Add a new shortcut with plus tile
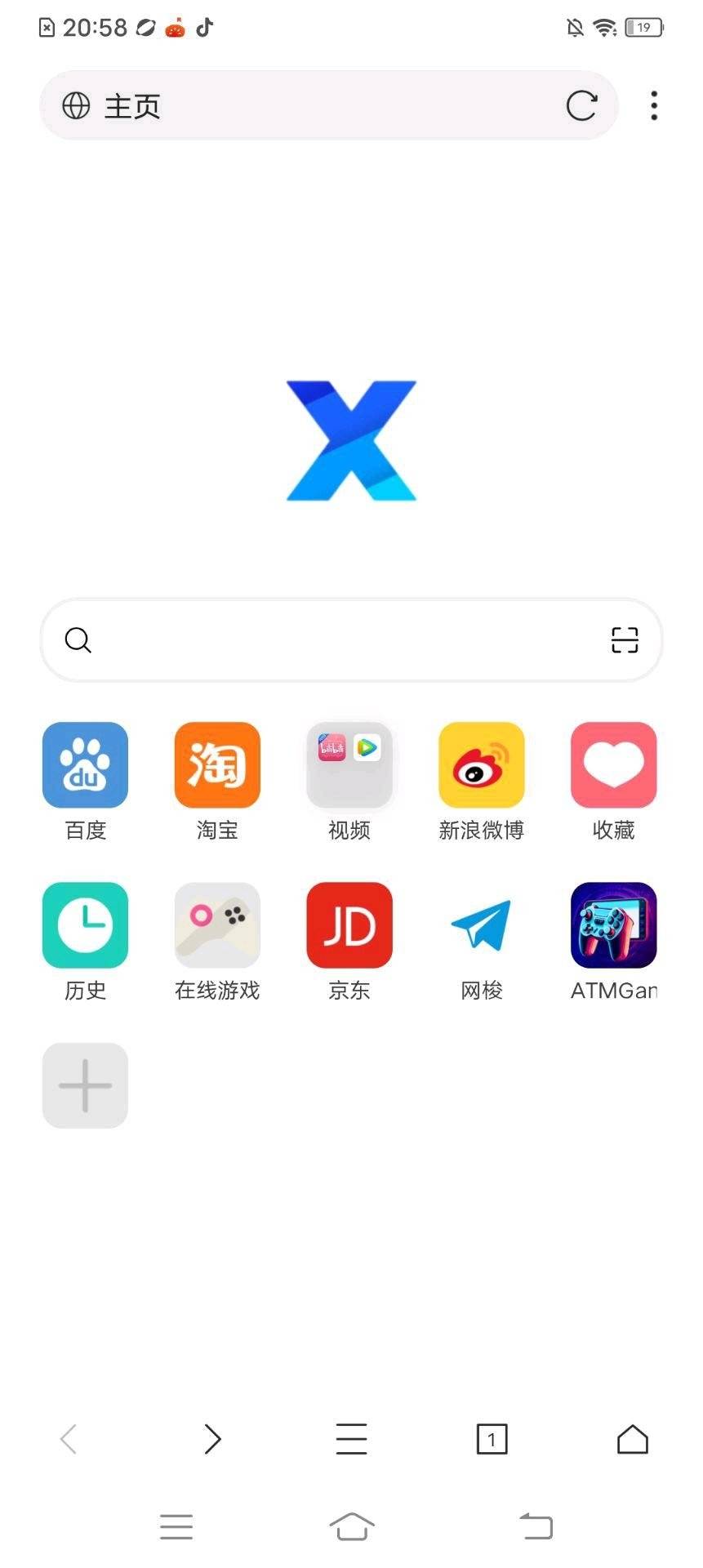 pyautogui.click(x=86, y=1085)
